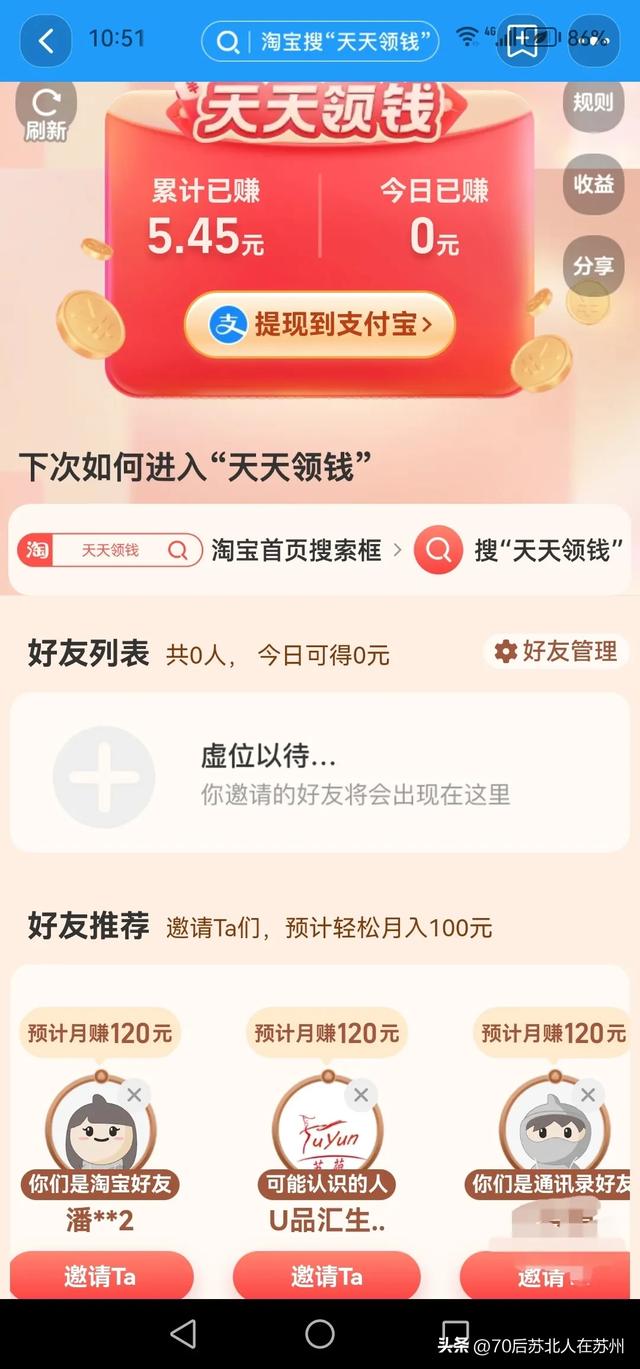This screenshot has height=1369, width=640.
Task: Open the 淘宝搜“天天领钱” search pill
Action: coord(322,41)
